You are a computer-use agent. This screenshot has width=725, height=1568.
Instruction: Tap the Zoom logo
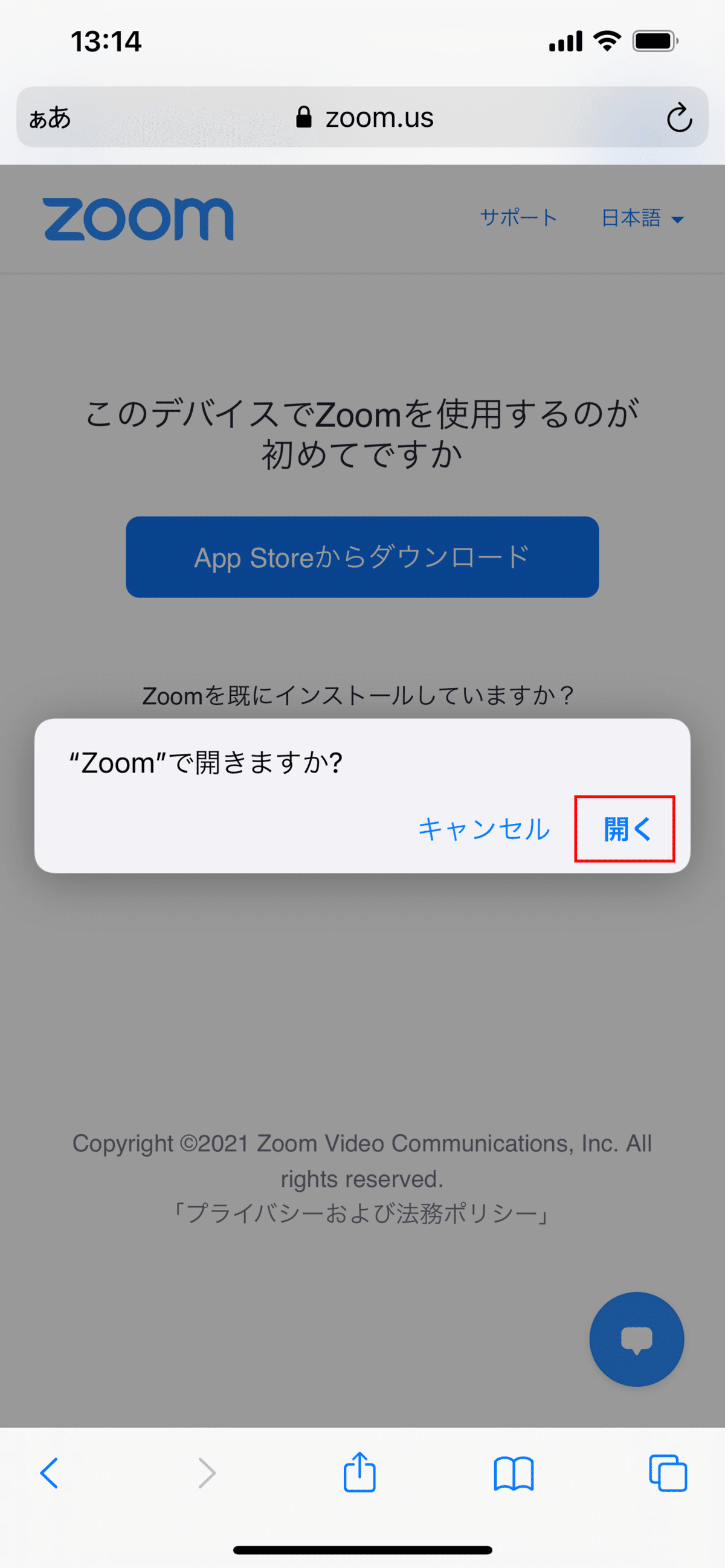[x=139, y=218]
